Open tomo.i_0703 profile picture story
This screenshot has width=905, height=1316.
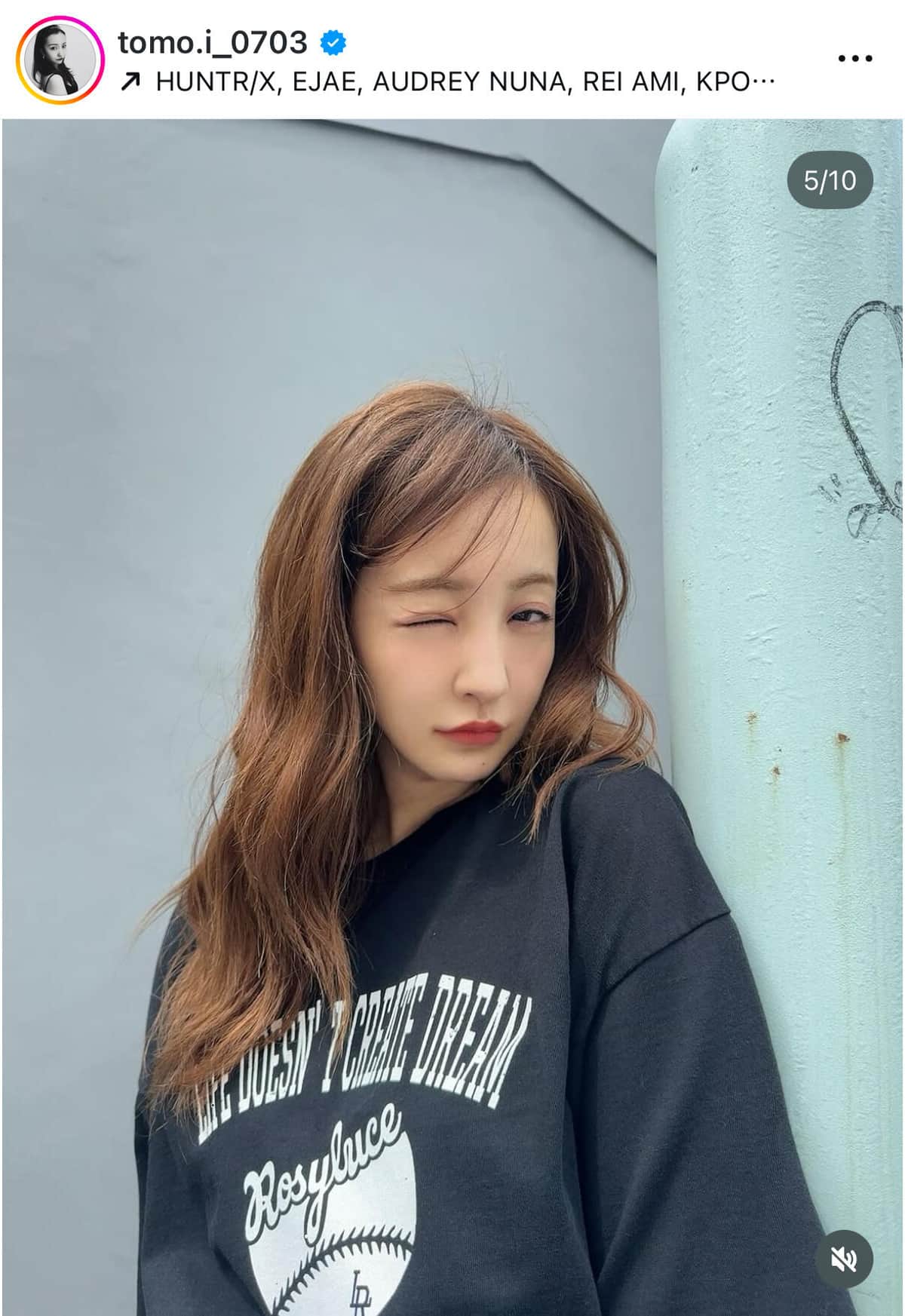click(x=60, y=60)
